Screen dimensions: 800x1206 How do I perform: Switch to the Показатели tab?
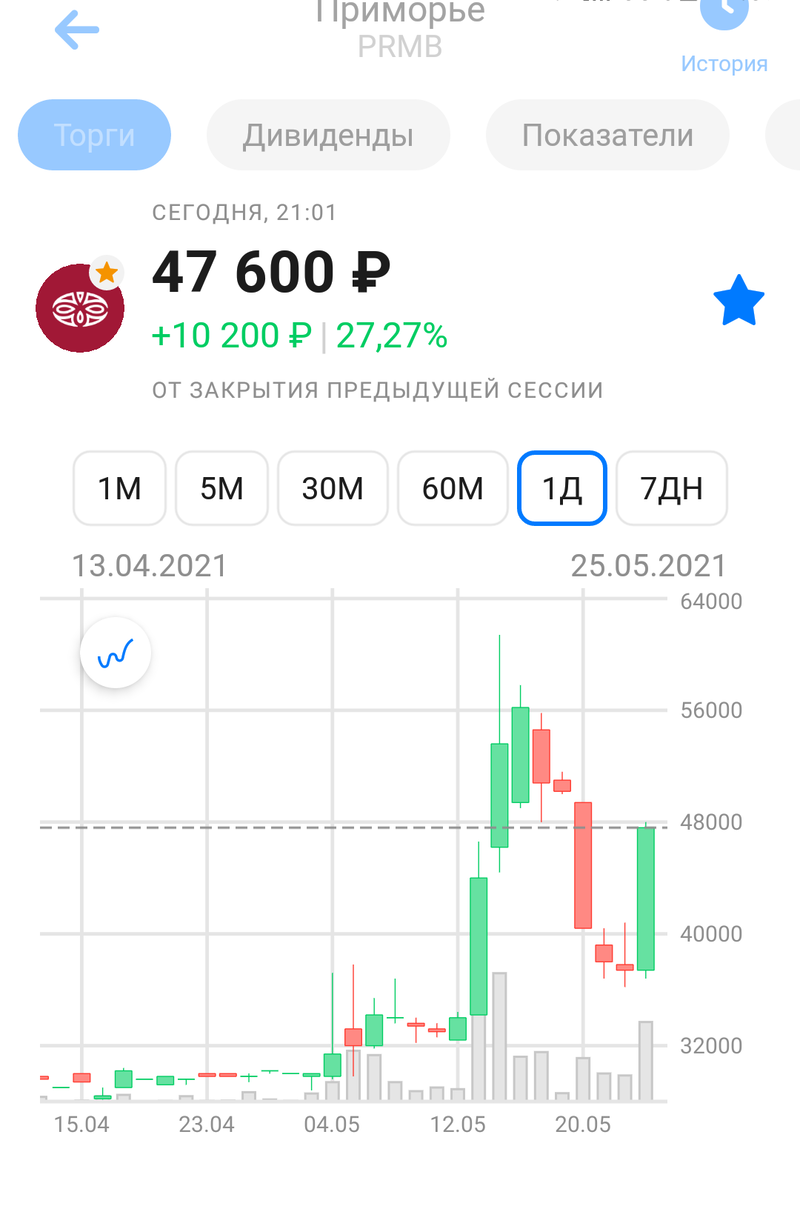[x=607, y=135]
